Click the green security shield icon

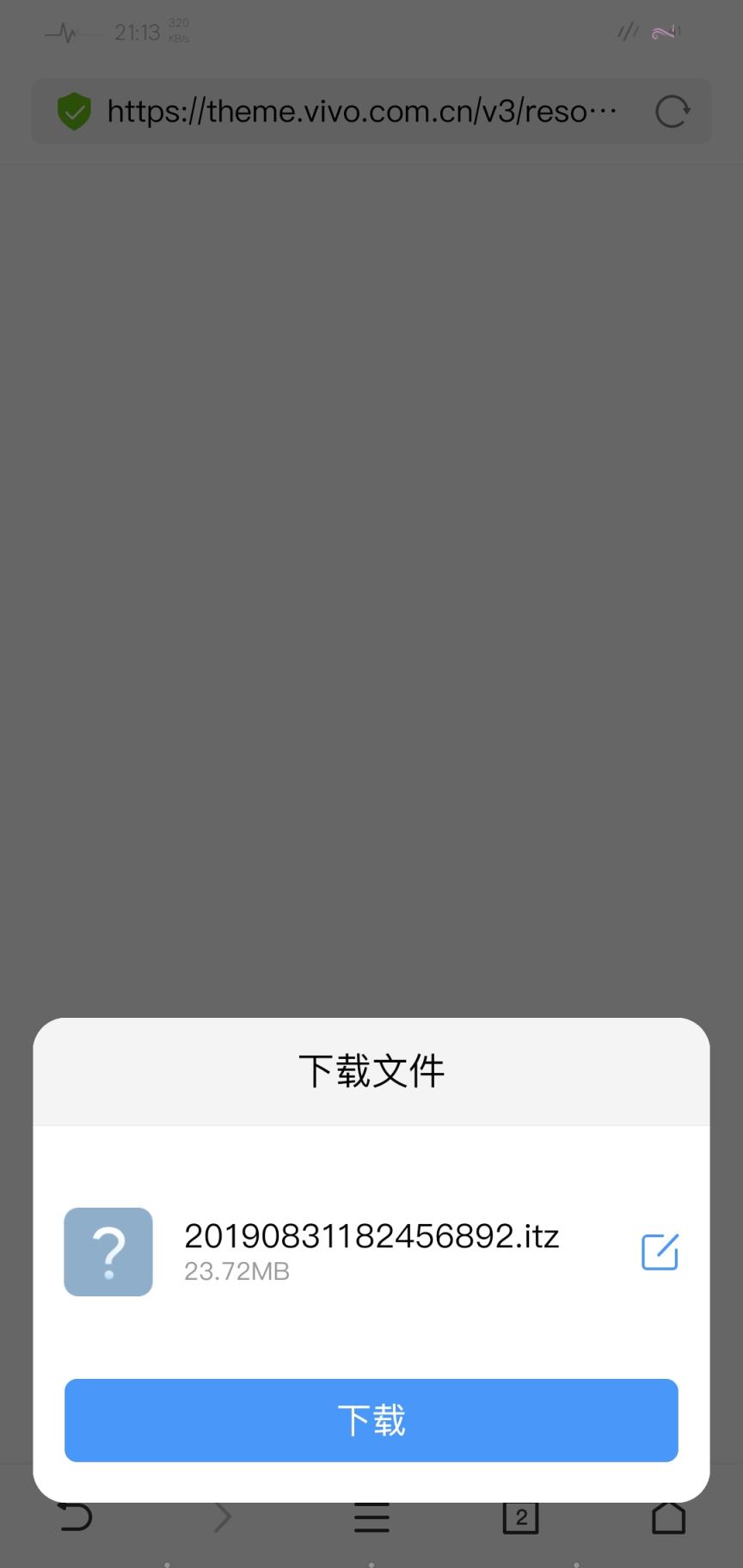[74, 112]
